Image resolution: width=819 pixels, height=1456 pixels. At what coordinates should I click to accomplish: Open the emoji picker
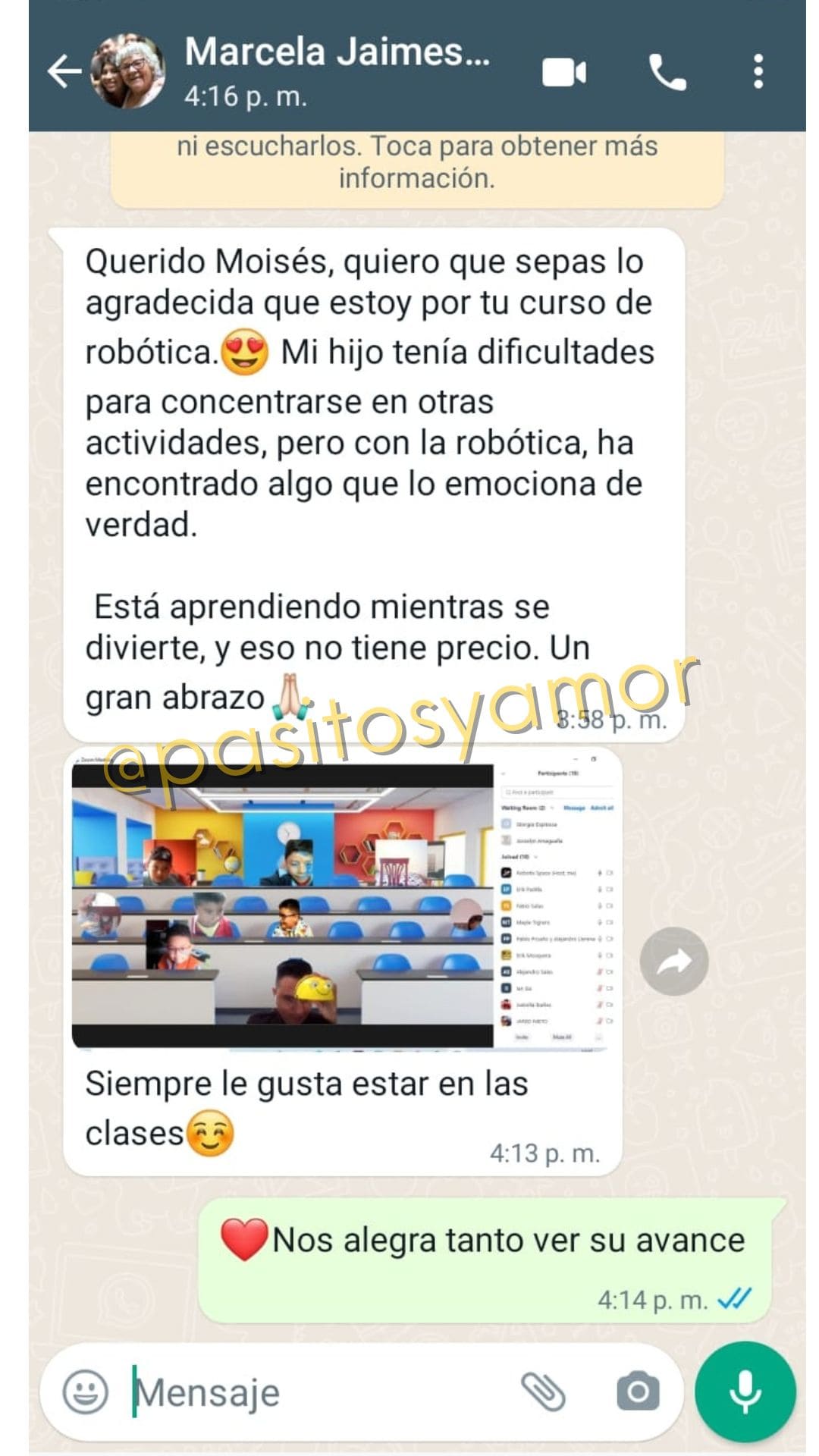tap(85, 1392)
